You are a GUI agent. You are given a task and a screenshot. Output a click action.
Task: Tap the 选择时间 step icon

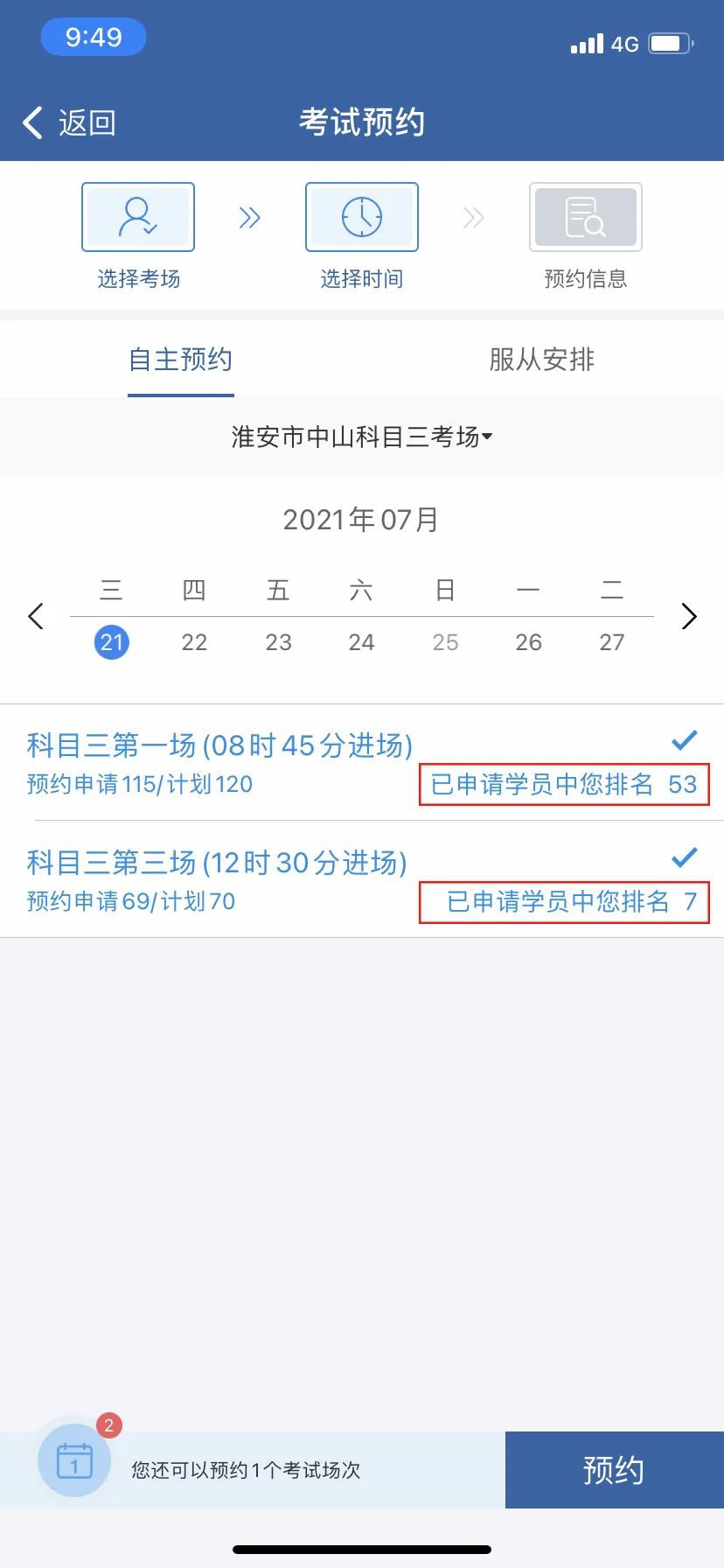[362, 217]
